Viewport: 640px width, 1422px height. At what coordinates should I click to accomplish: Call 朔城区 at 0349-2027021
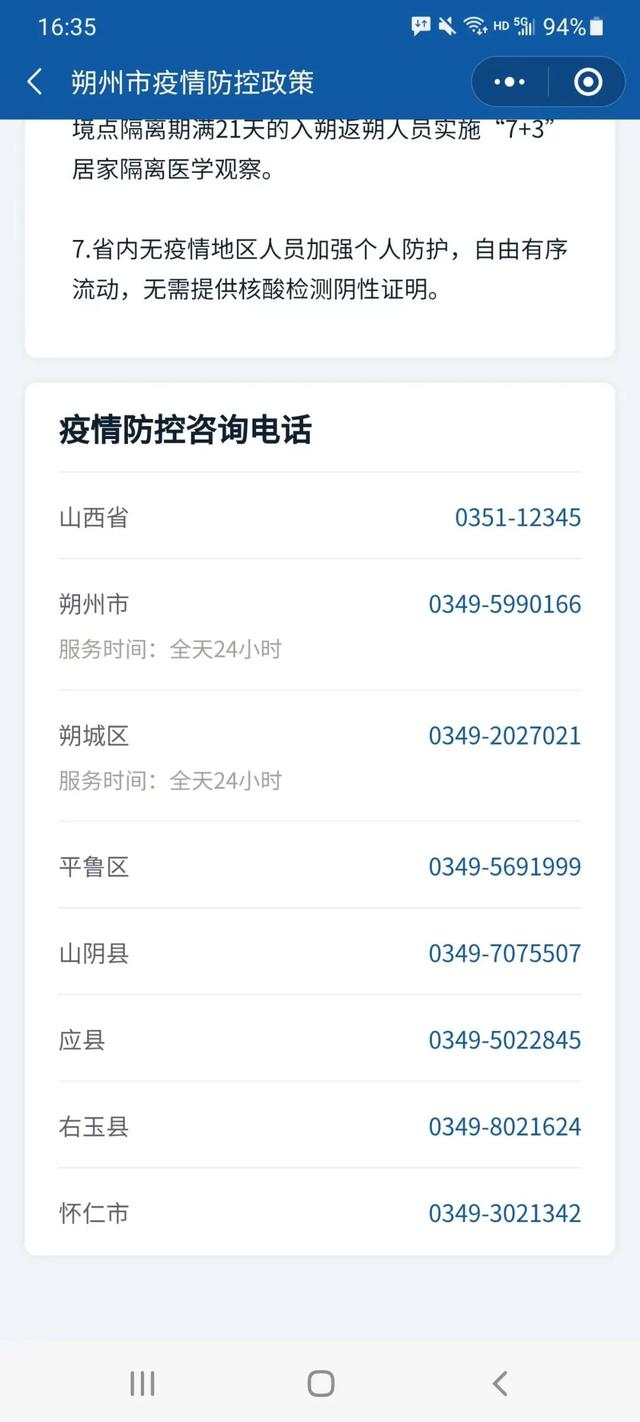pyautogui.click(x=504, y=736)
